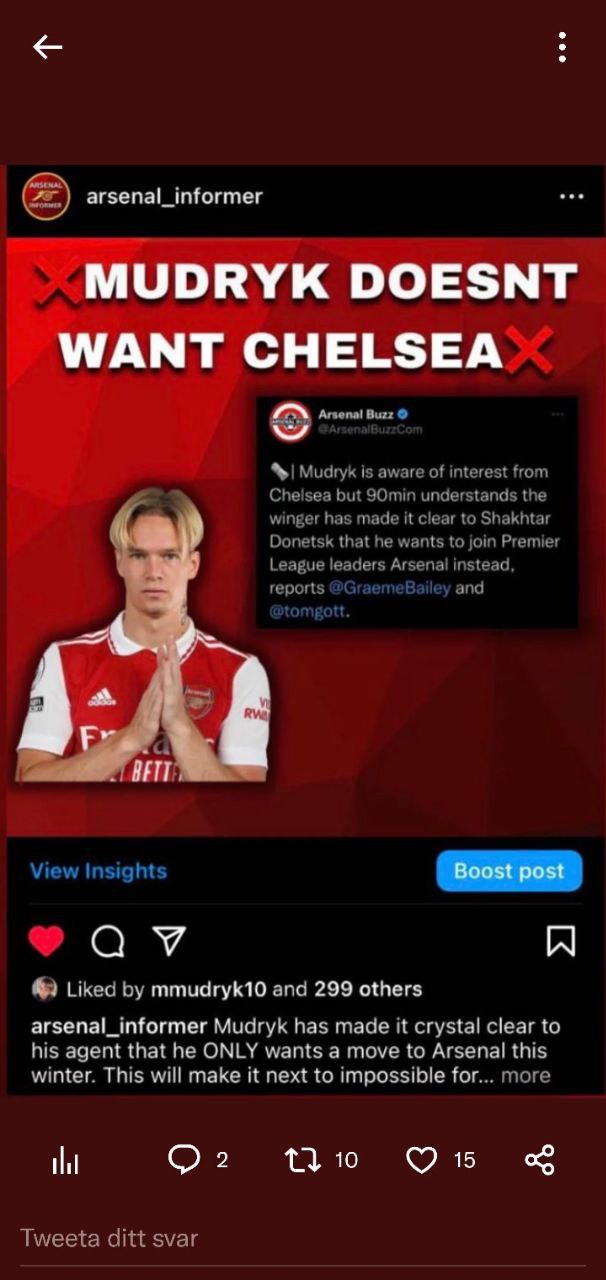Retweet this tweet

[302, 1159]
